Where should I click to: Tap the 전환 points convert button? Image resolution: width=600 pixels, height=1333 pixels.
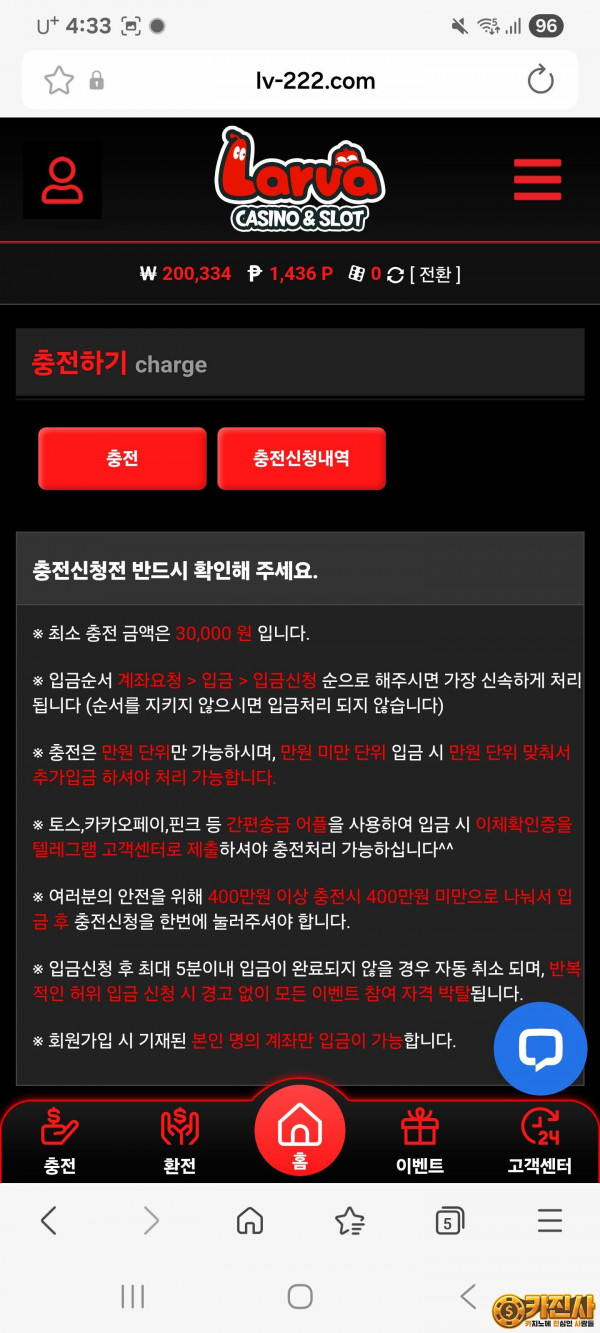point(435,274)
